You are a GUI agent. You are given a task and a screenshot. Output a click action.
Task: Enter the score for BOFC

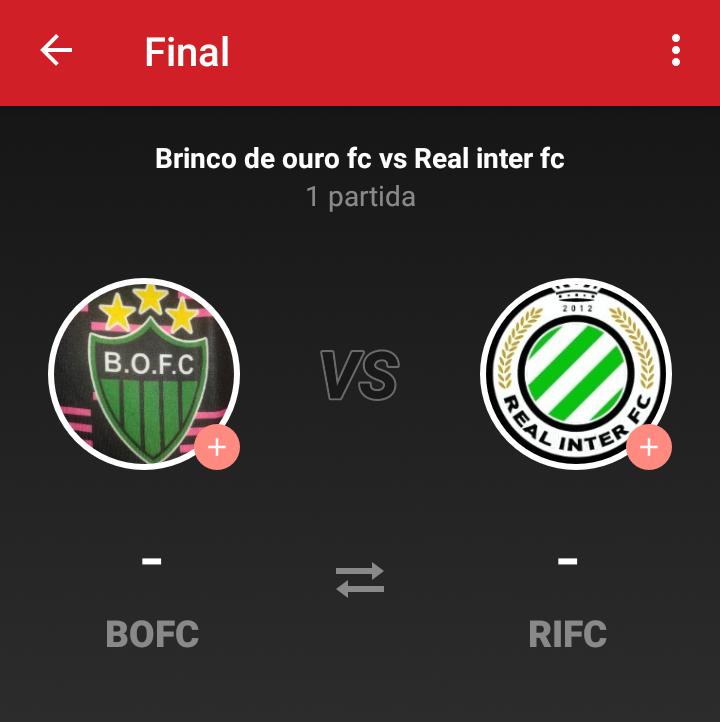(152, 562)
